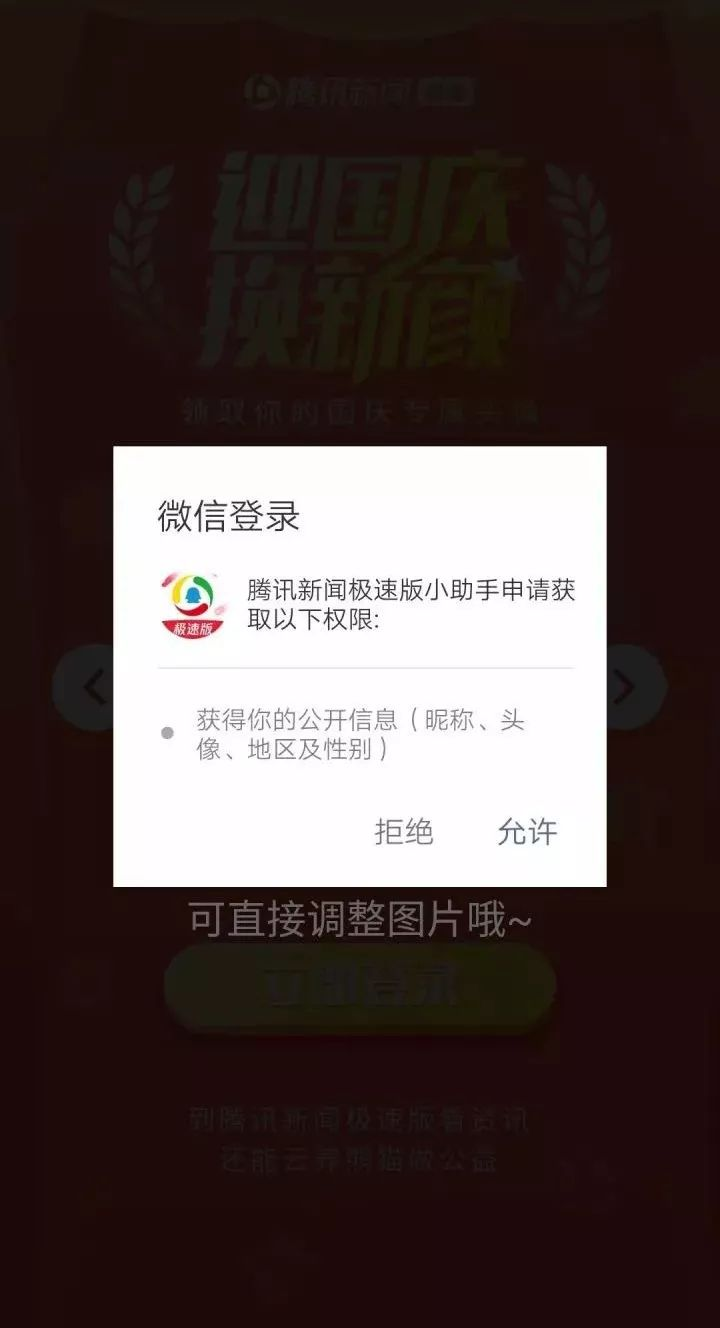Tap 允许 to allow WeChat login
The image size is (720, 1328).
click(x=527, y=831)
